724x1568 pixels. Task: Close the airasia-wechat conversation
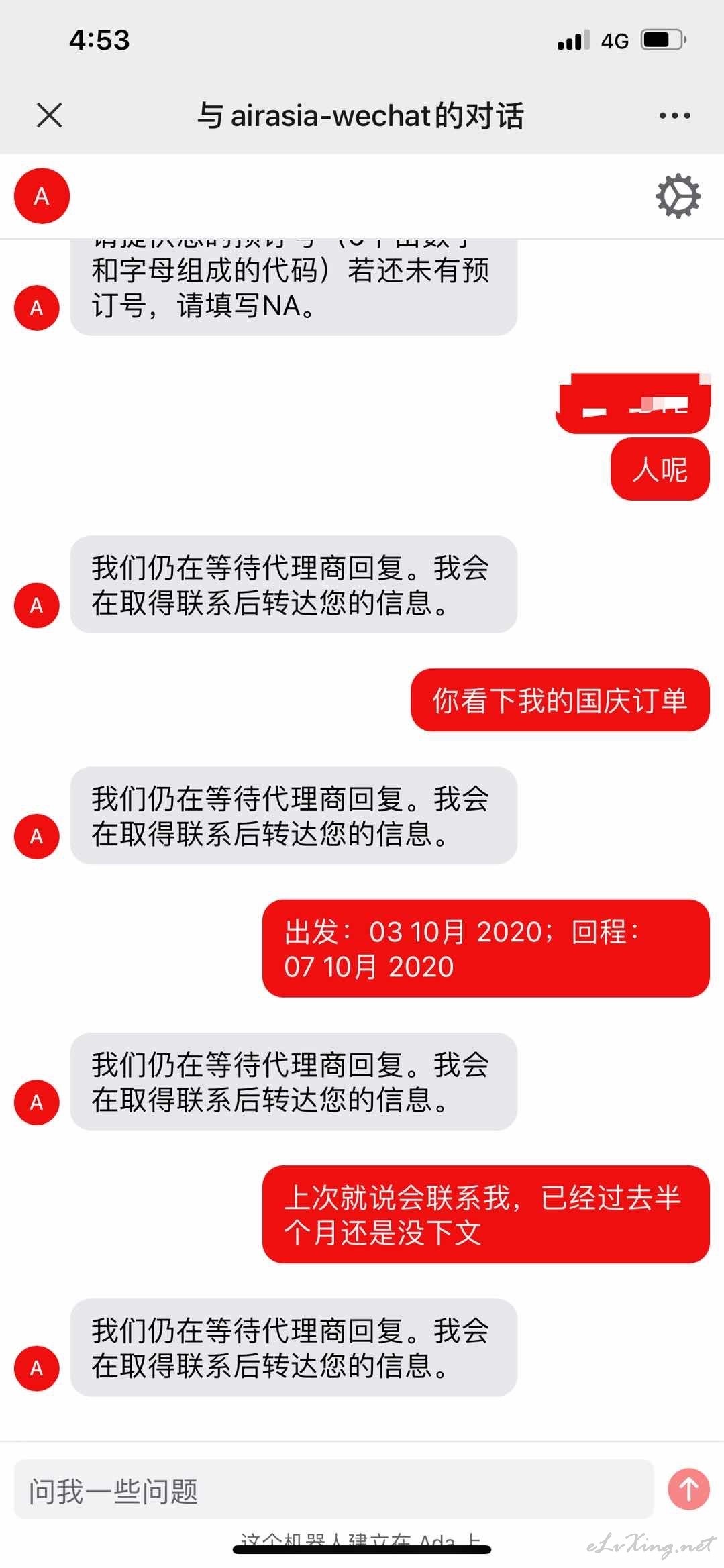(x=49, y=115)
